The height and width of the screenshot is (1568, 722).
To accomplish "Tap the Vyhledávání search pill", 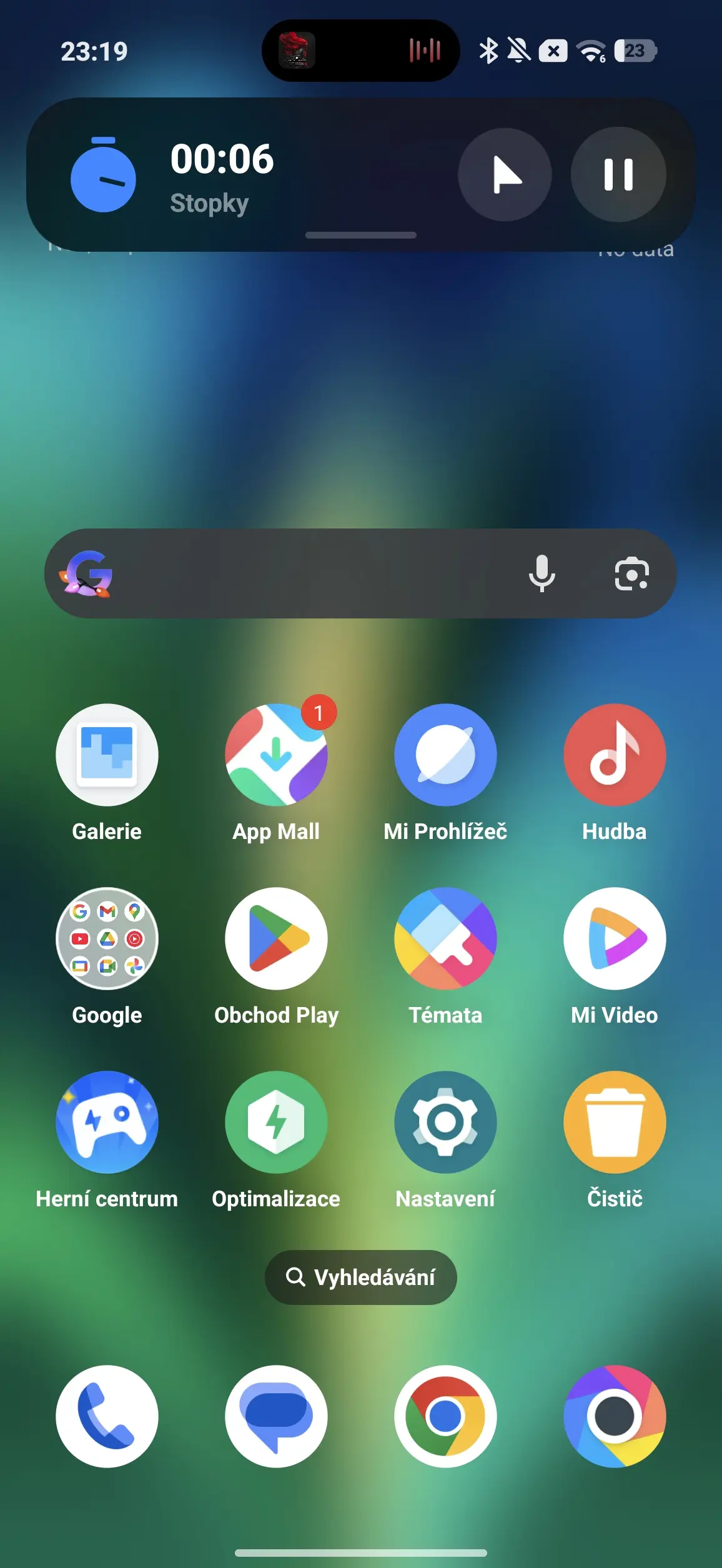I will (x=361, y=1277).
